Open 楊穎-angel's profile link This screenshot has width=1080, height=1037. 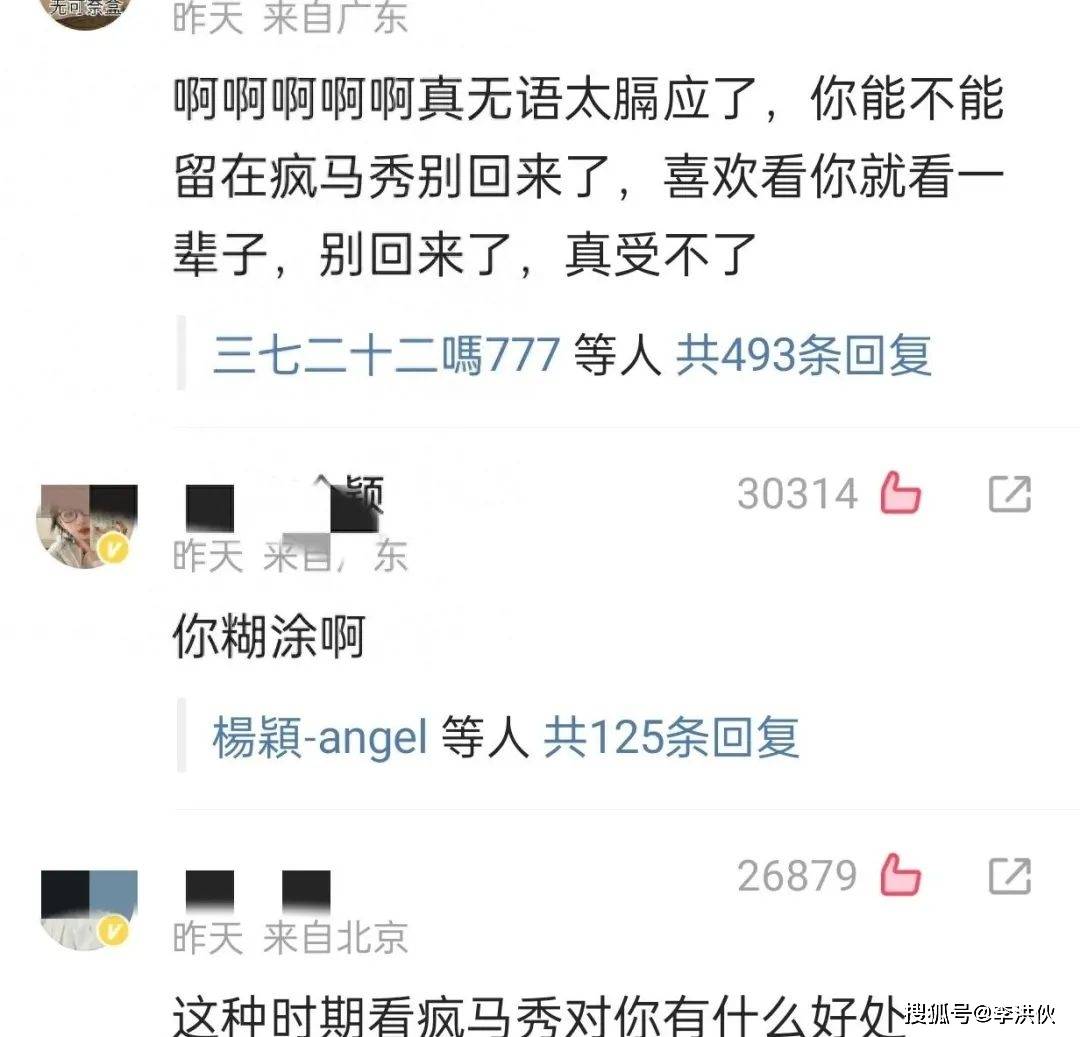pyautogui.click(x=320, y=738)
